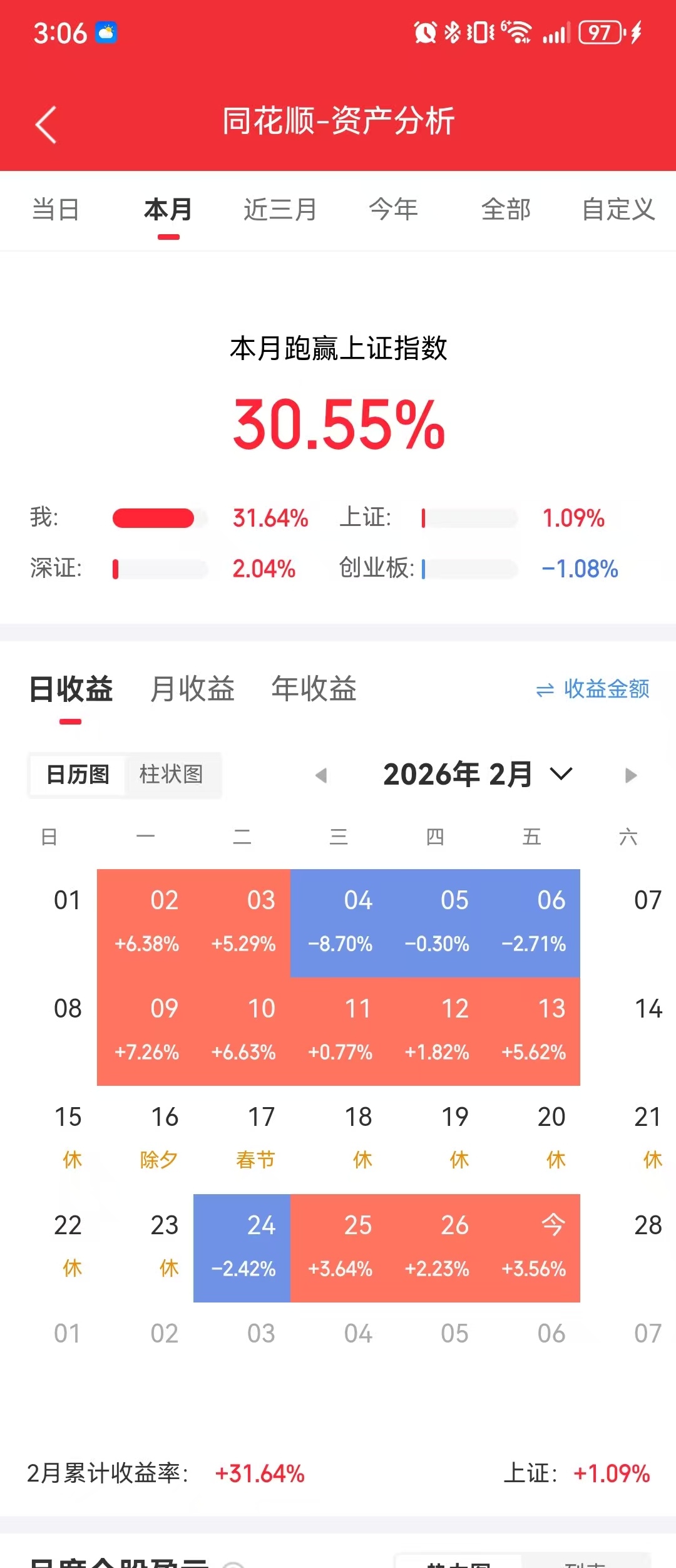Screen dimensions: 676x1568
Task: Open the 2026年 2月 month picker
Action: pos(477,775)
